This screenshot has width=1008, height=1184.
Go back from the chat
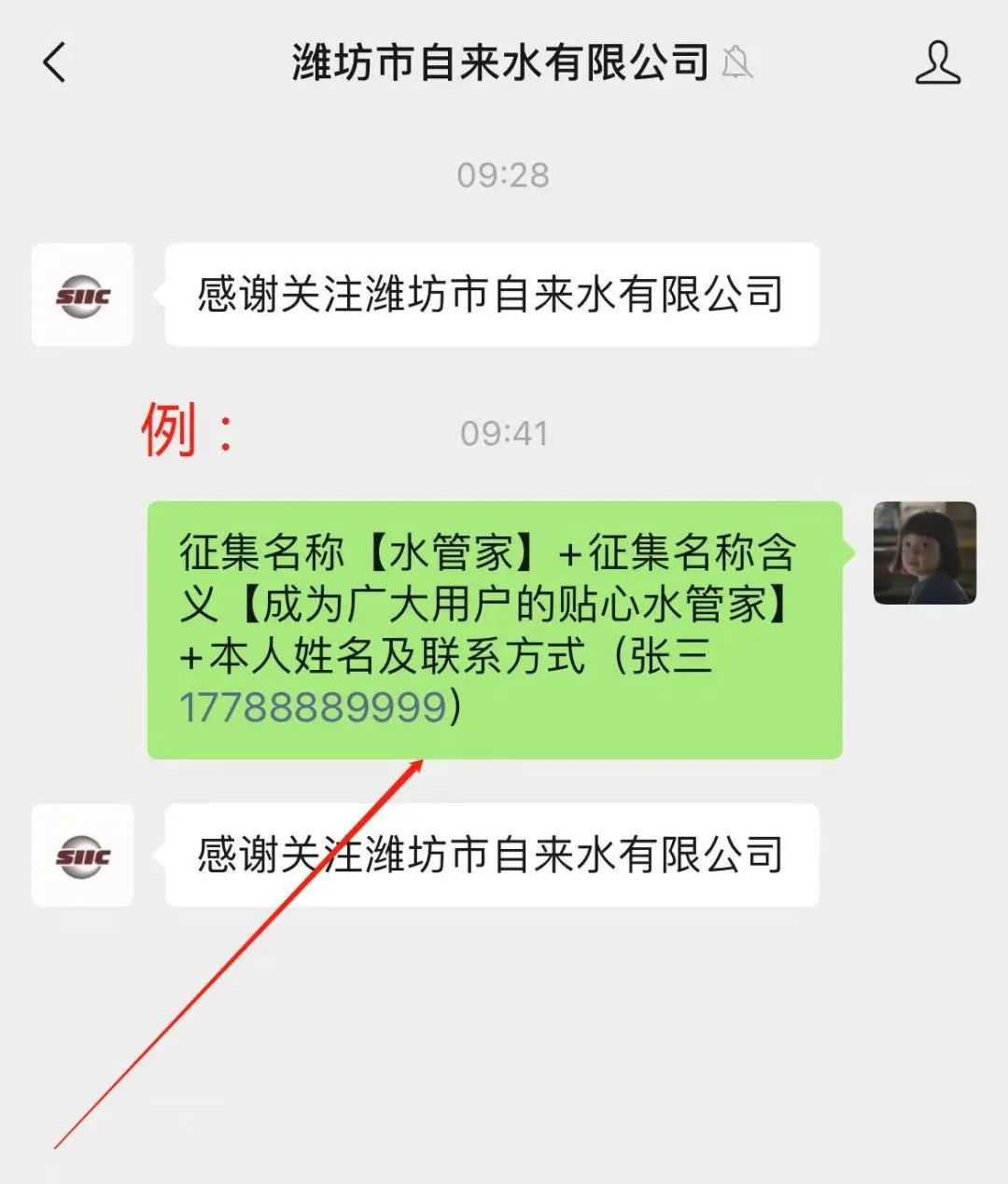coord(54,63)
